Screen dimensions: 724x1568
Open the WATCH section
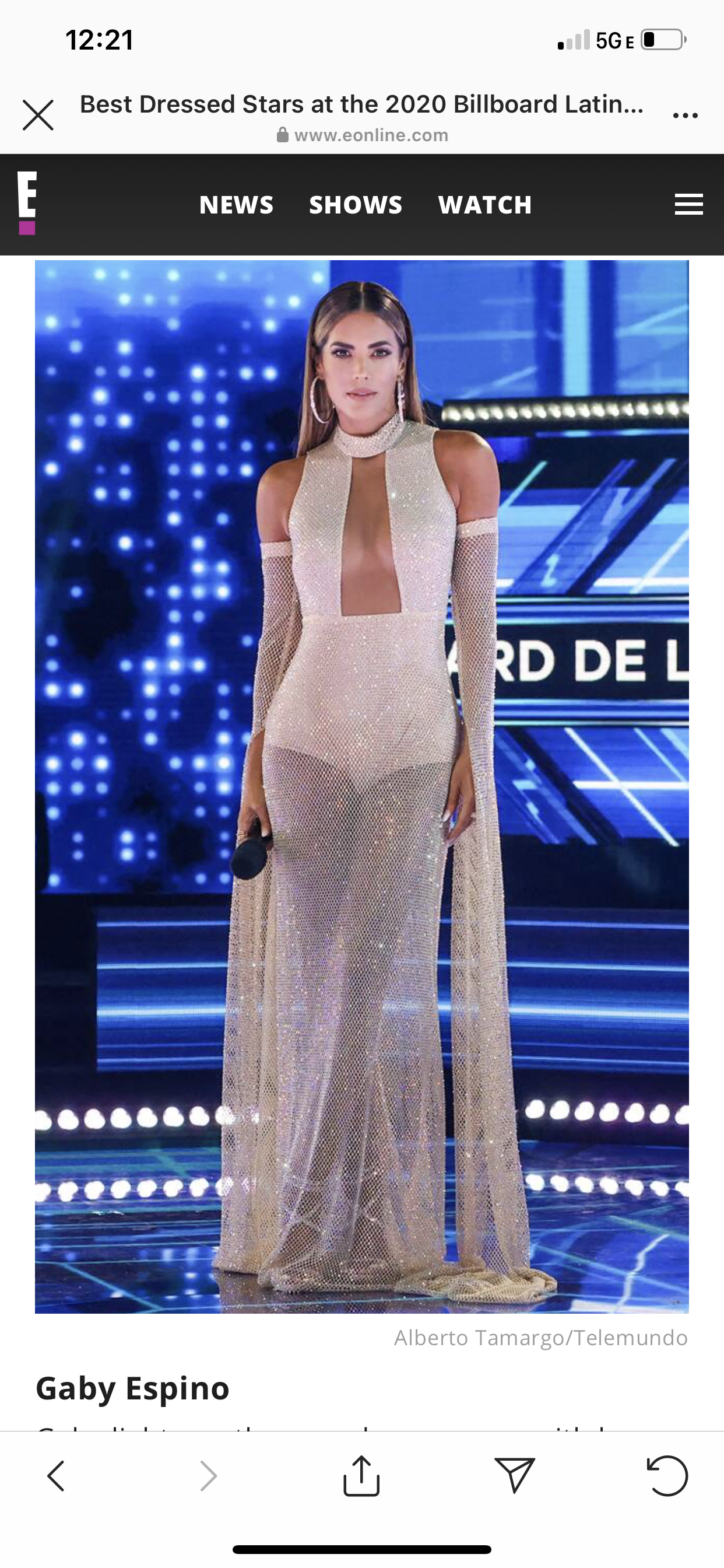[485, 205]
